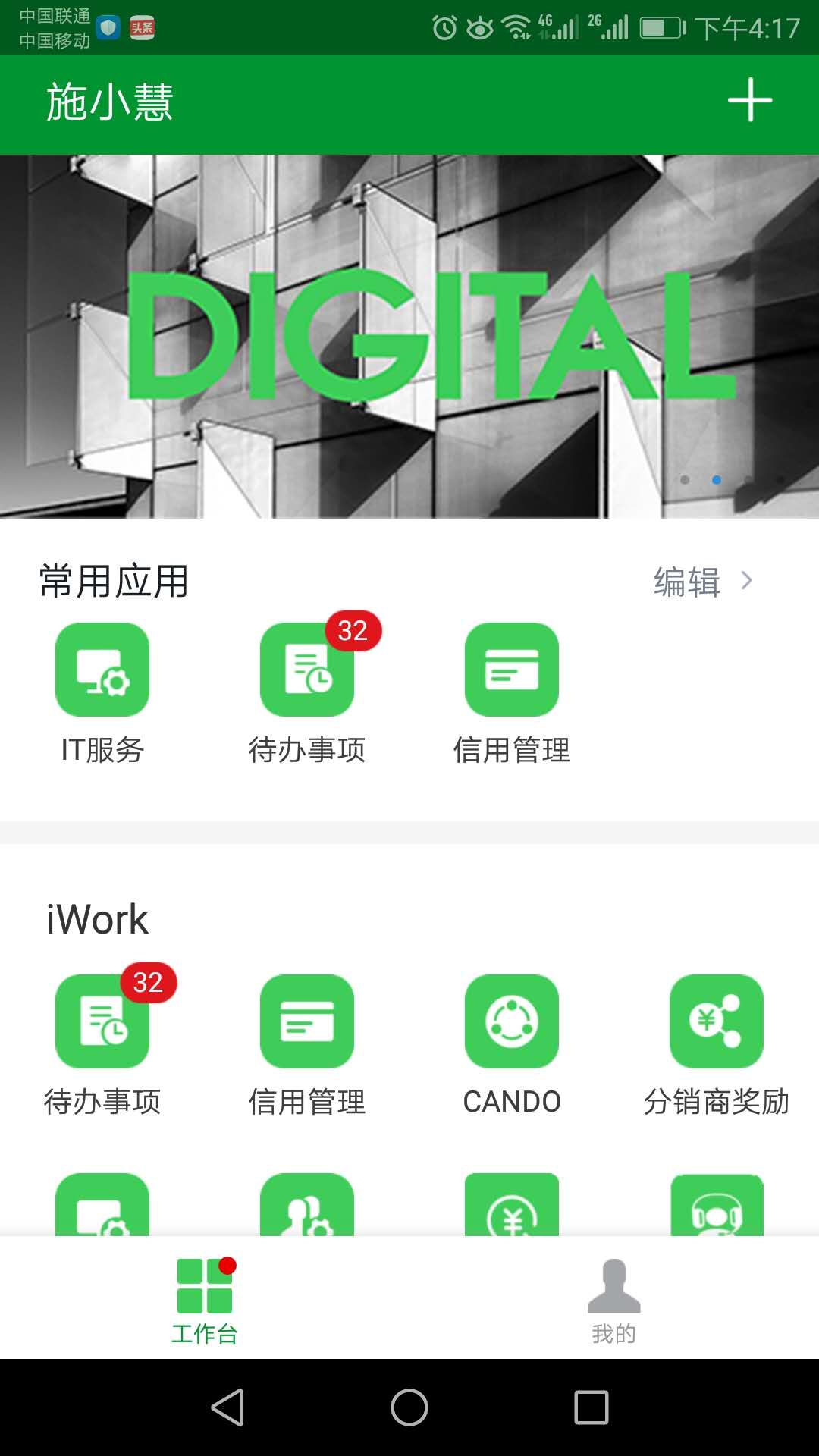Open 待办事项 in the iWork section
819x1456 pixels.
click(x=102, y=1021)
